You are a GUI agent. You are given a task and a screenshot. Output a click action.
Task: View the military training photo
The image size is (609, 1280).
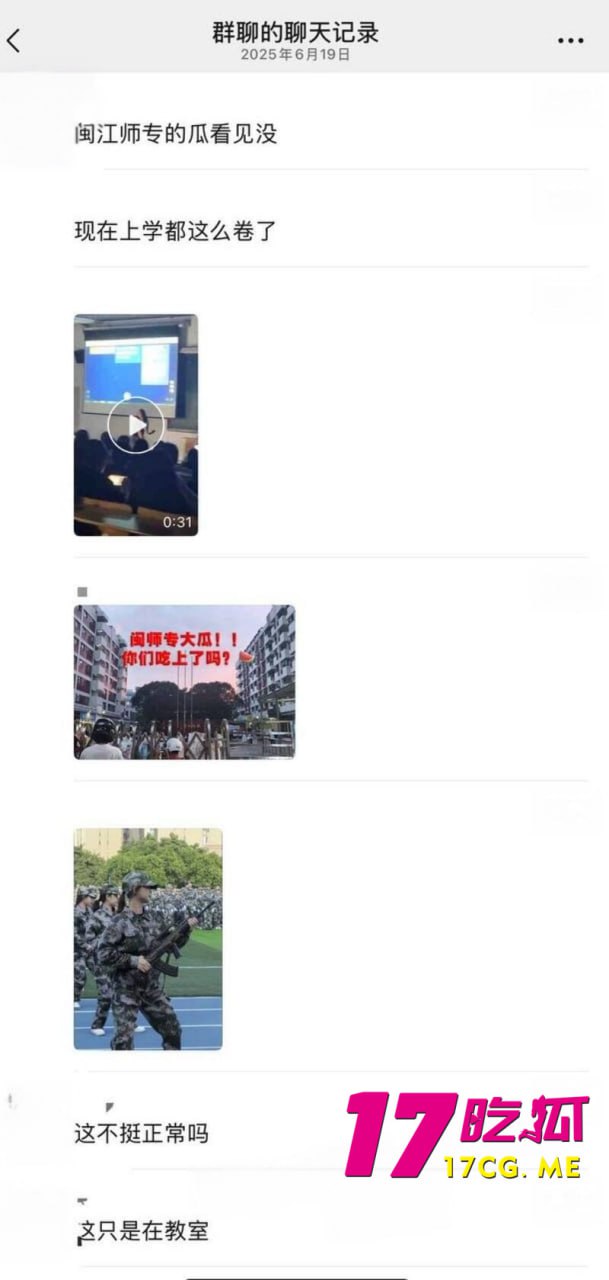(x=148, y=939)
